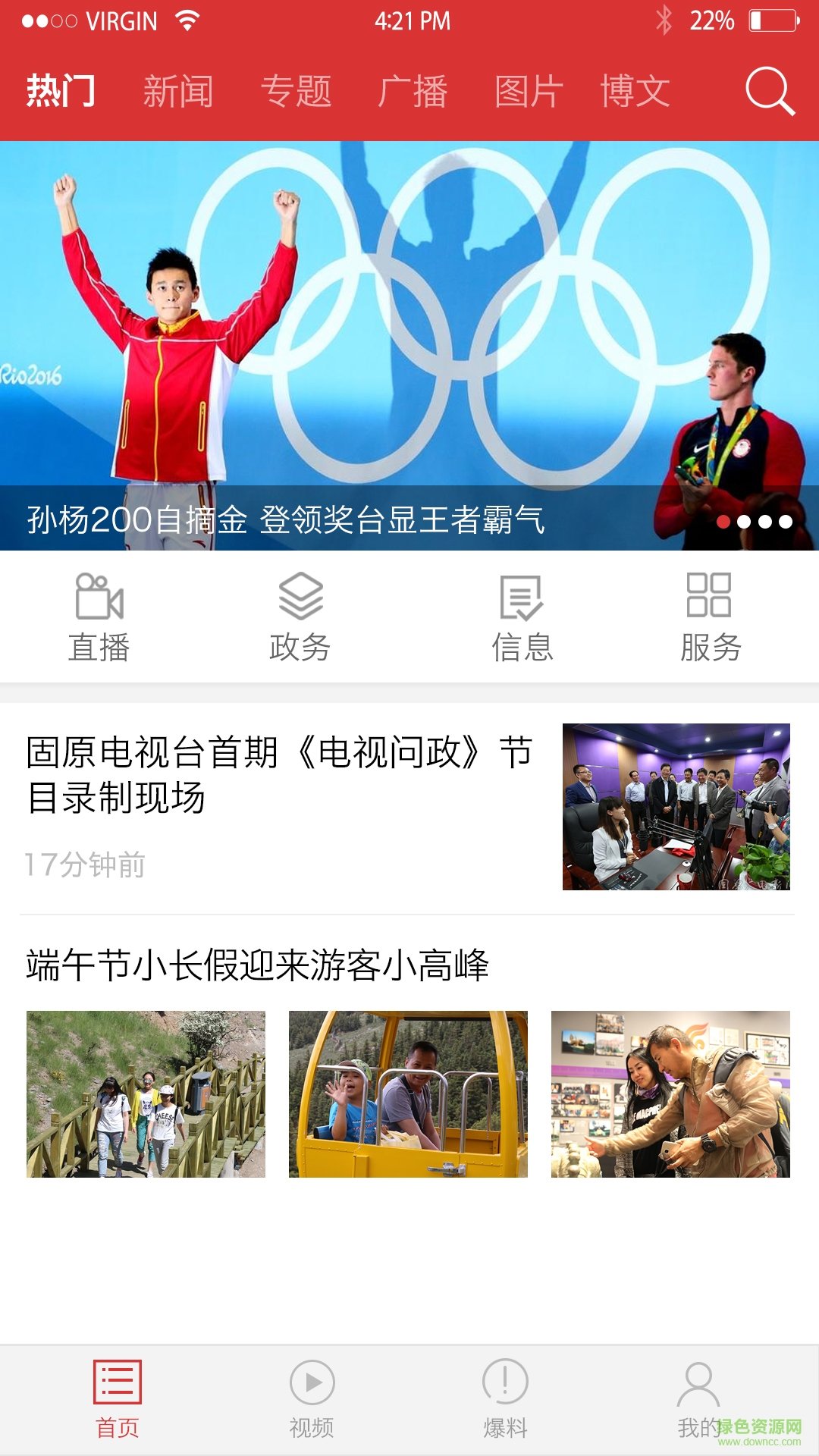Tap the 政务 shortcut

300,617
